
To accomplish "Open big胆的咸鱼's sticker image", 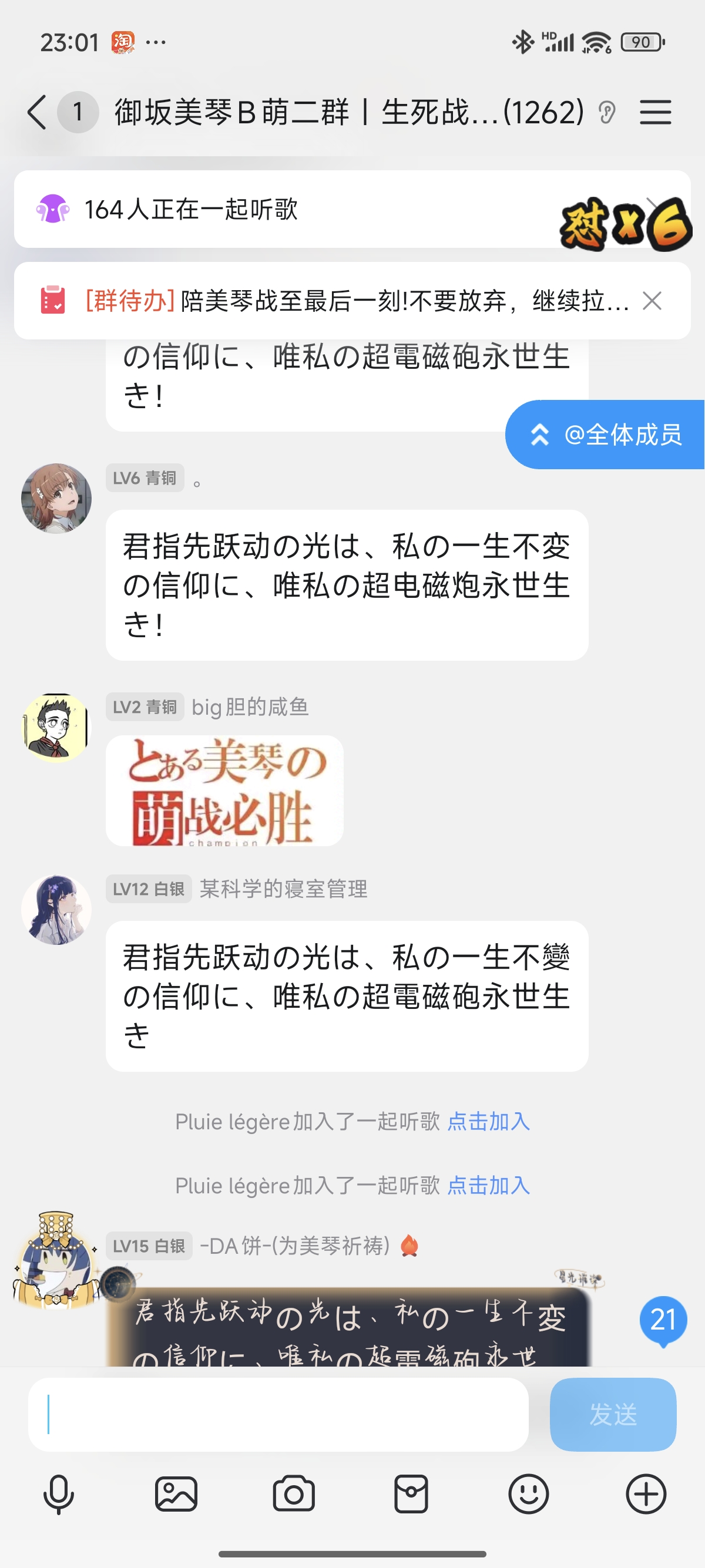I will tap(224, 790).
